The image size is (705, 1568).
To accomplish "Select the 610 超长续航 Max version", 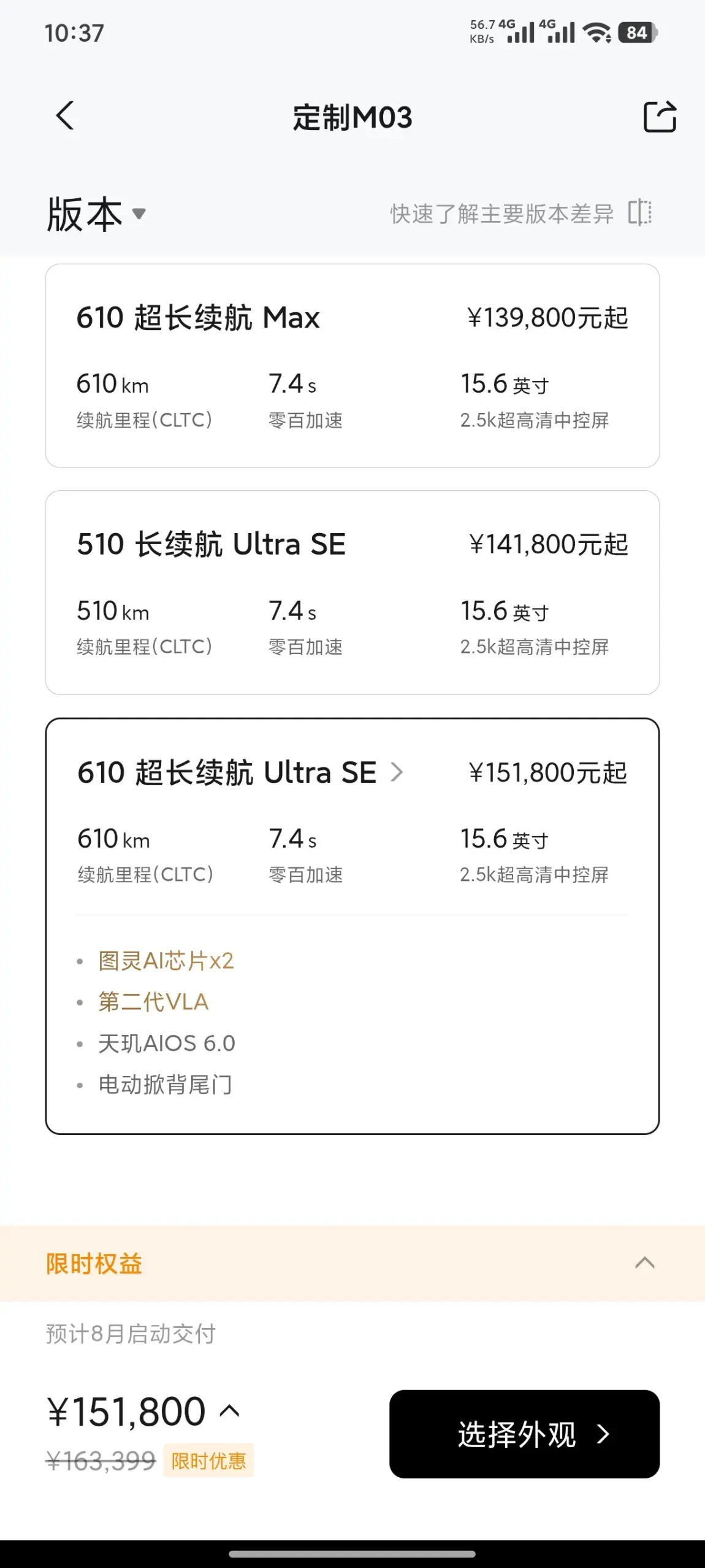I will (352, 366).
